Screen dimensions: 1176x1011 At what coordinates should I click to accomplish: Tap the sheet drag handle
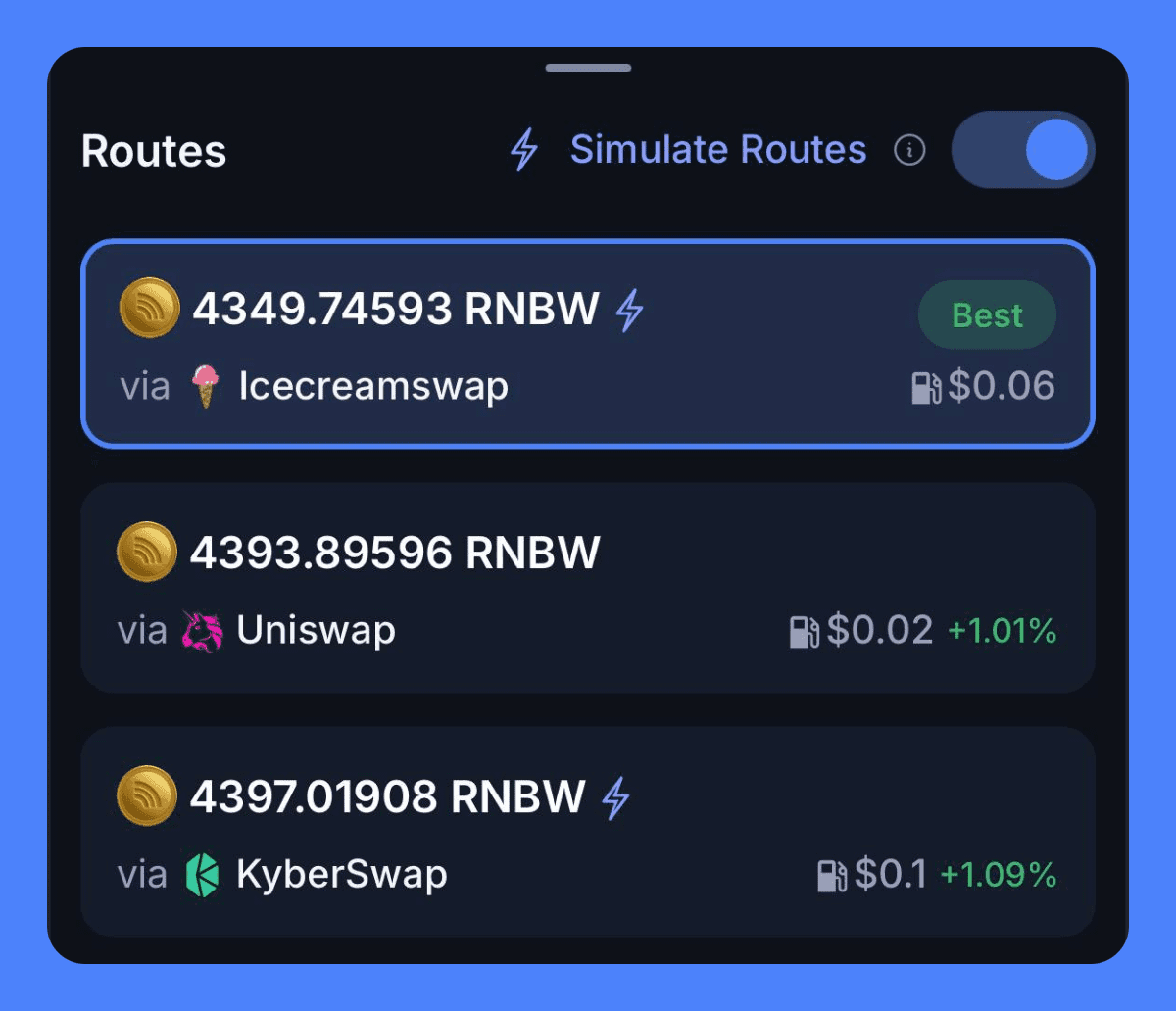588,68
